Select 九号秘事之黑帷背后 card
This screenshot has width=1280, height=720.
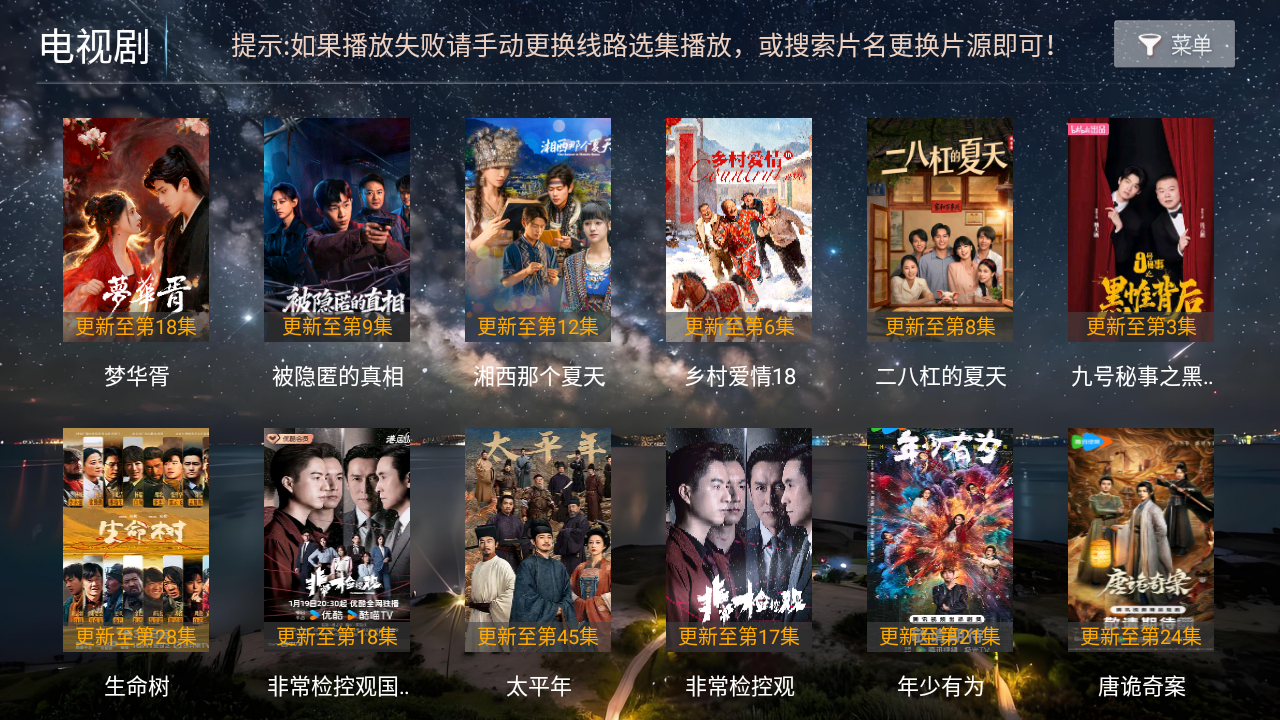point(1141,230)
